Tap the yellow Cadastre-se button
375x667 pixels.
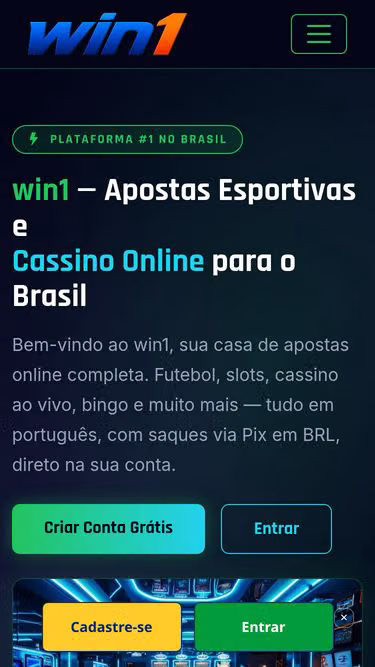[112, 627]
